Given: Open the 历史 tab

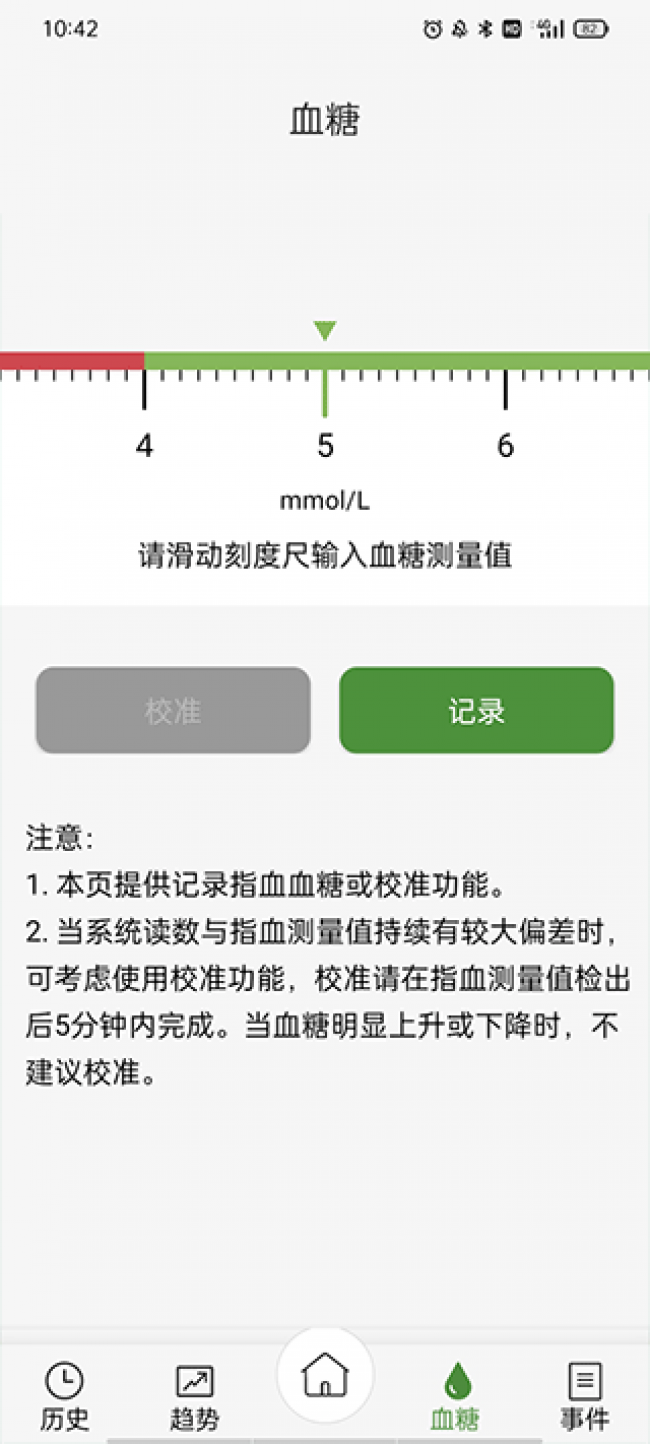Looking at the screenshot, I should coord(65,1395).
